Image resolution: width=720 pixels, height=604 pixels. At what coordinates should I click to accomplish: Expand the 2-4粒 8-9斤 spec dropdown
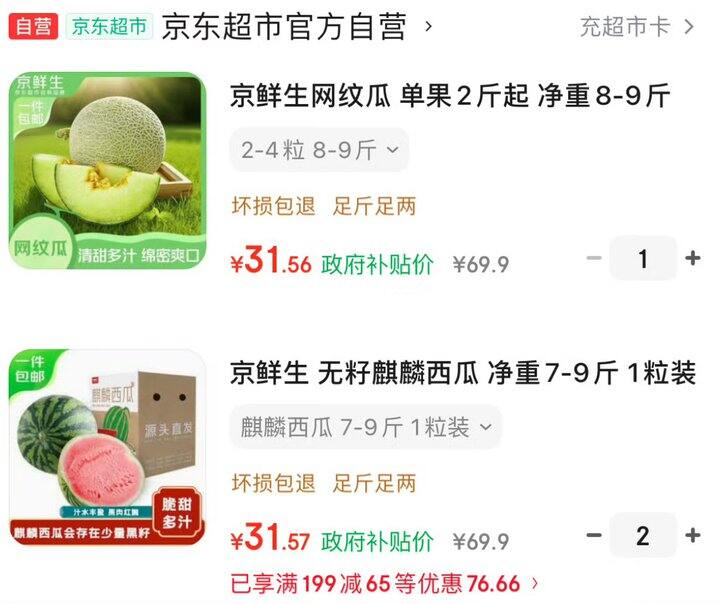tap(319, 150)
